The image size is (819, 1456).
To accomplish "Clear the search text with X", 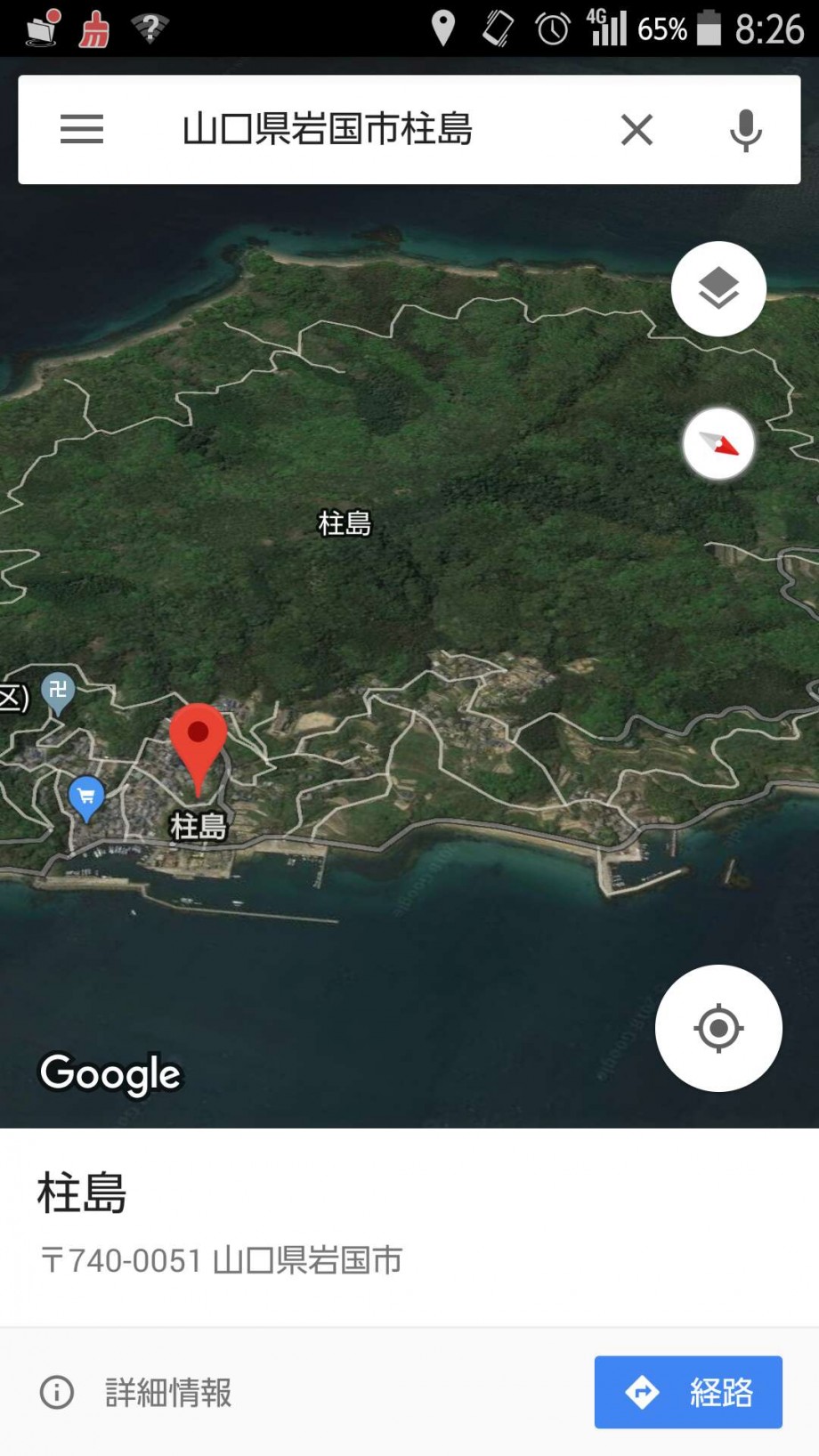I will [x=637, y=130].
